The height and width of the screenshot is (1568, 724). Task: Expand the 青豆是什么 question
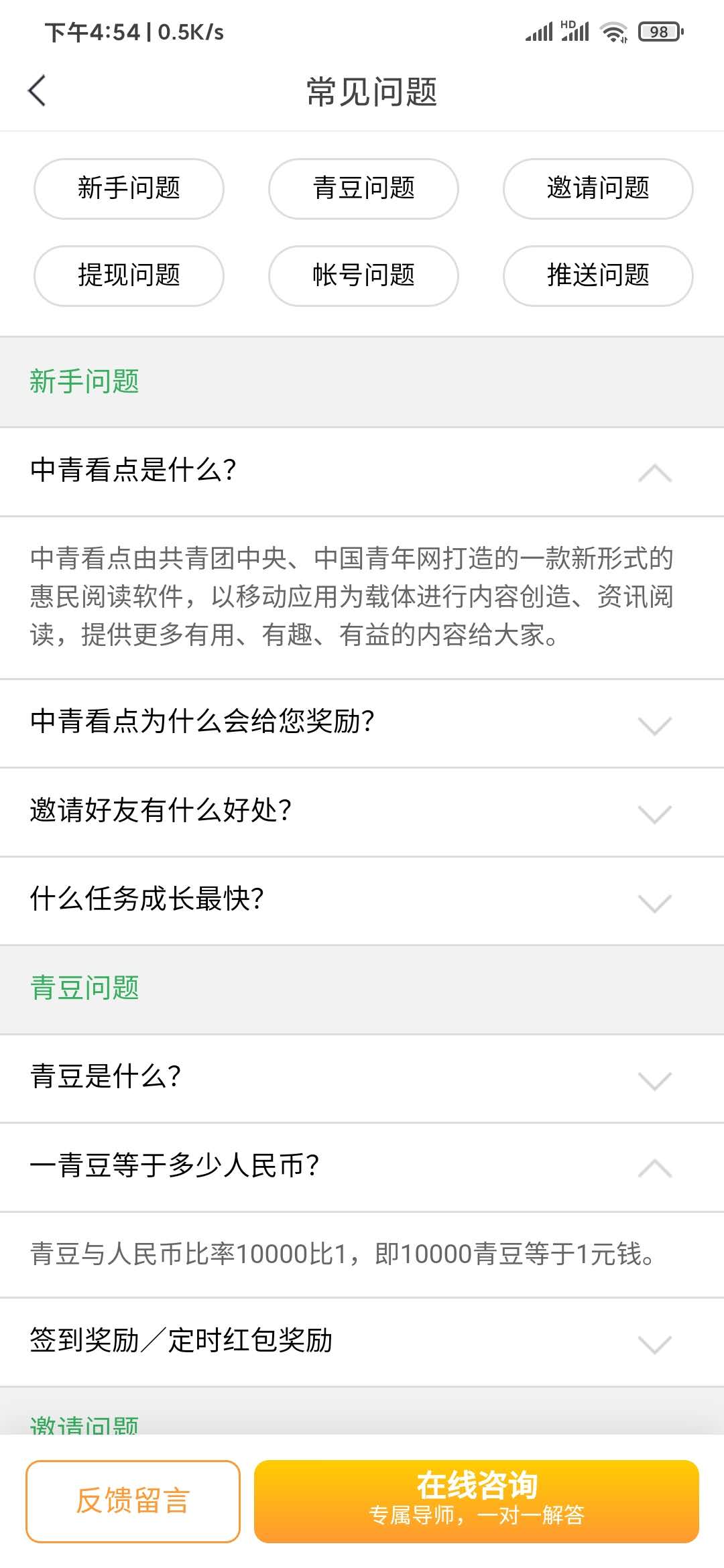(362, 1078)
